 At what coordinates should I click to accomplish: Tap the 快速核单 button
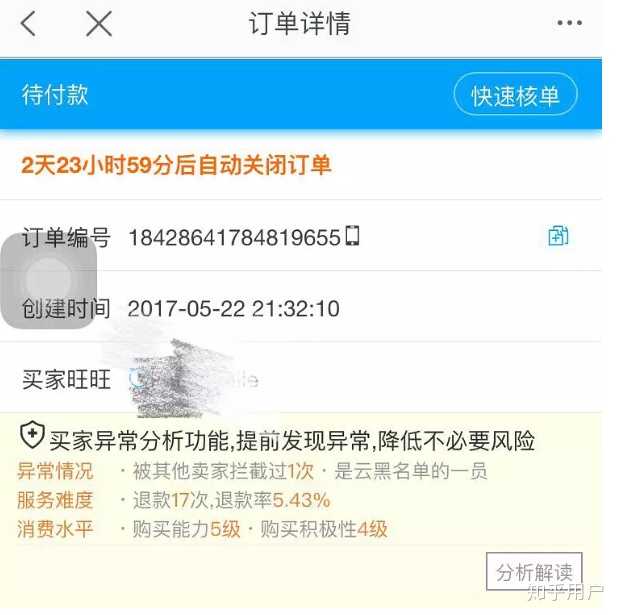515,96
